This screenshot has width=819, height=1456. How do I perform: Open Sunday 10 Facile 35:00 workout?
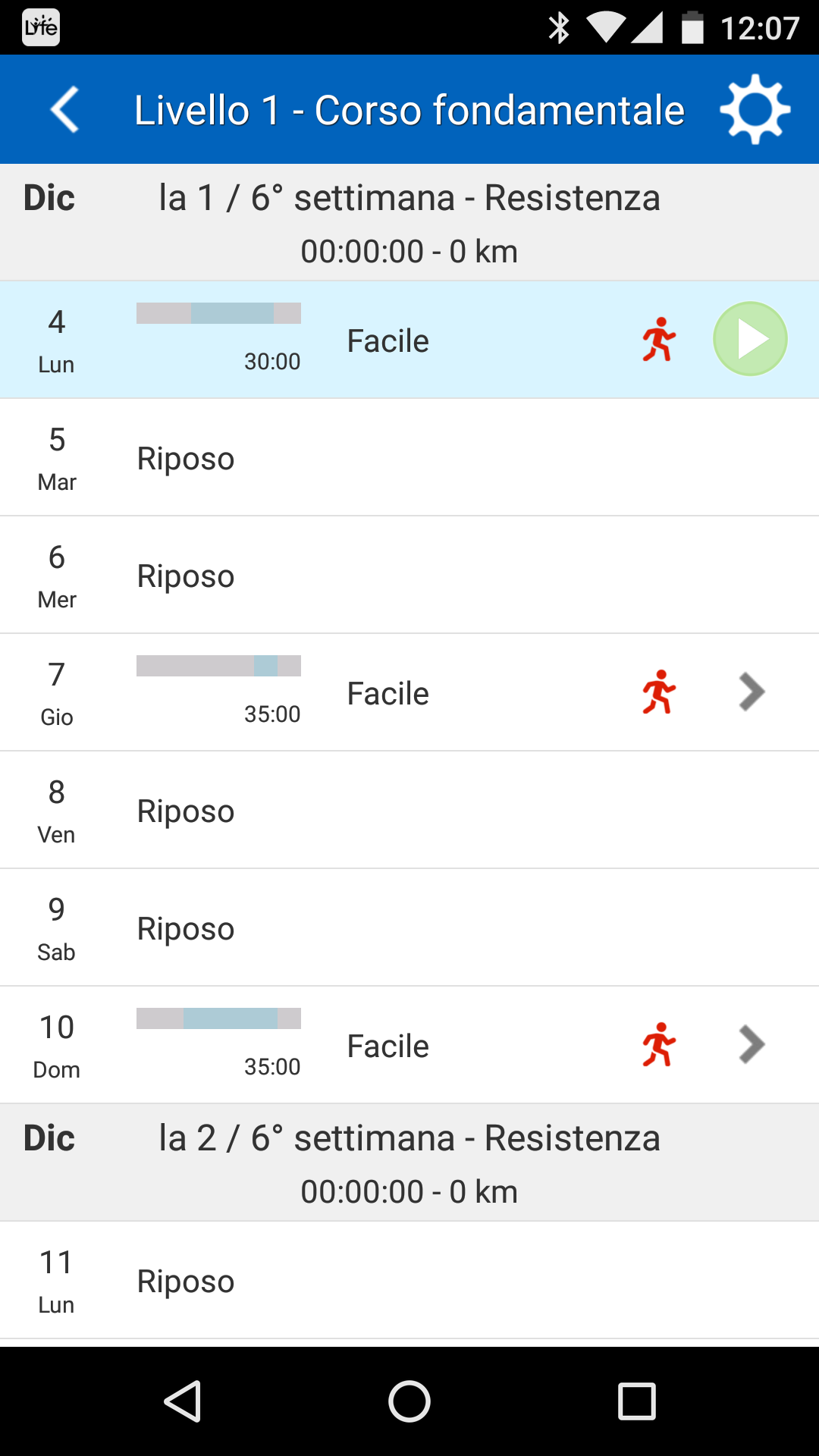pos(409,1045)
